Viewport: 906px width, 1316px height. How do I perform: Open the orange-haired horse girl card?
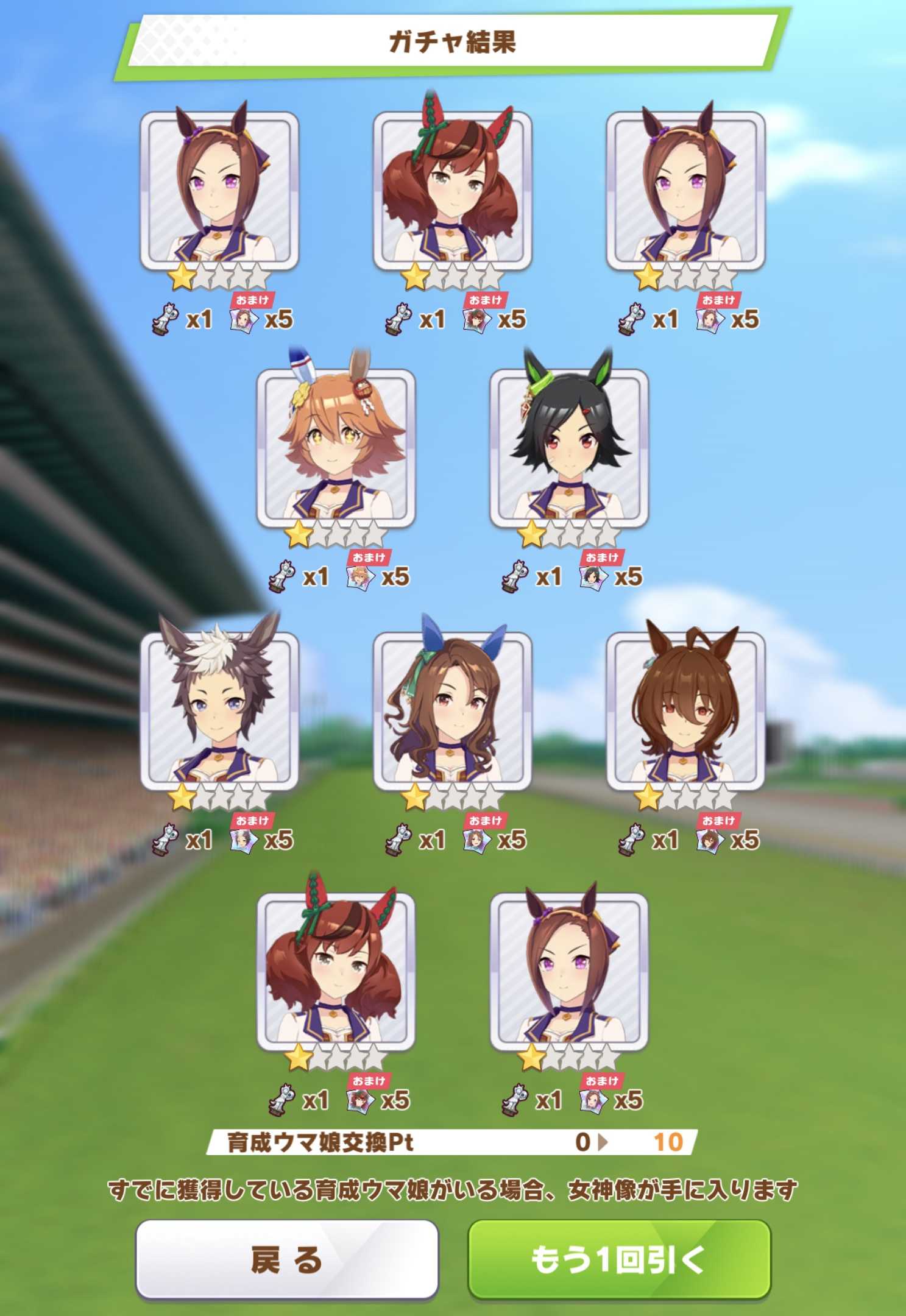coord(336,448)
